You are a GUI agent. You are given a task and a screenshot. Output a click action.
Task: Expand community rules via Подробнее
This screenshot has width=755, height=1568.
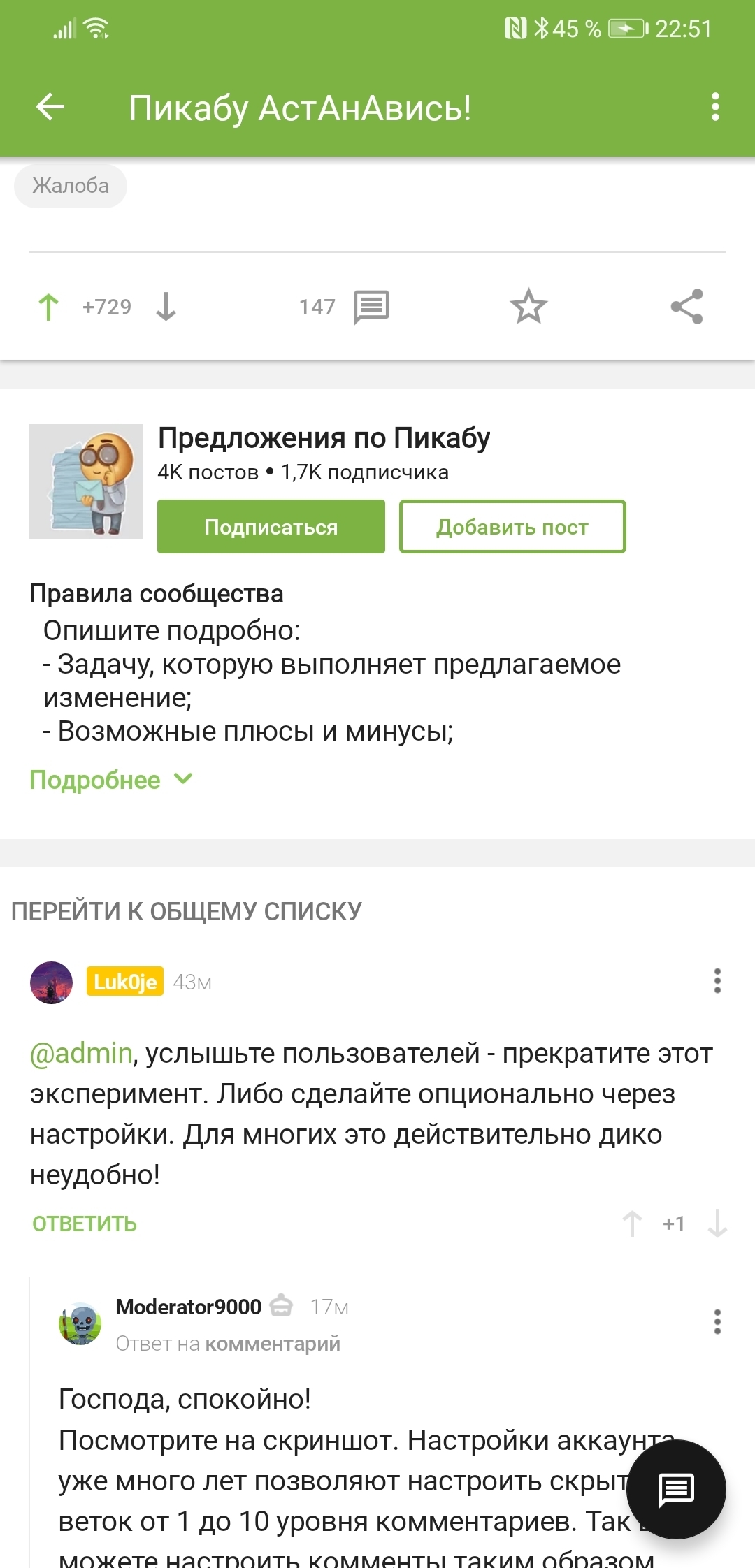click(x=110, y=780)
